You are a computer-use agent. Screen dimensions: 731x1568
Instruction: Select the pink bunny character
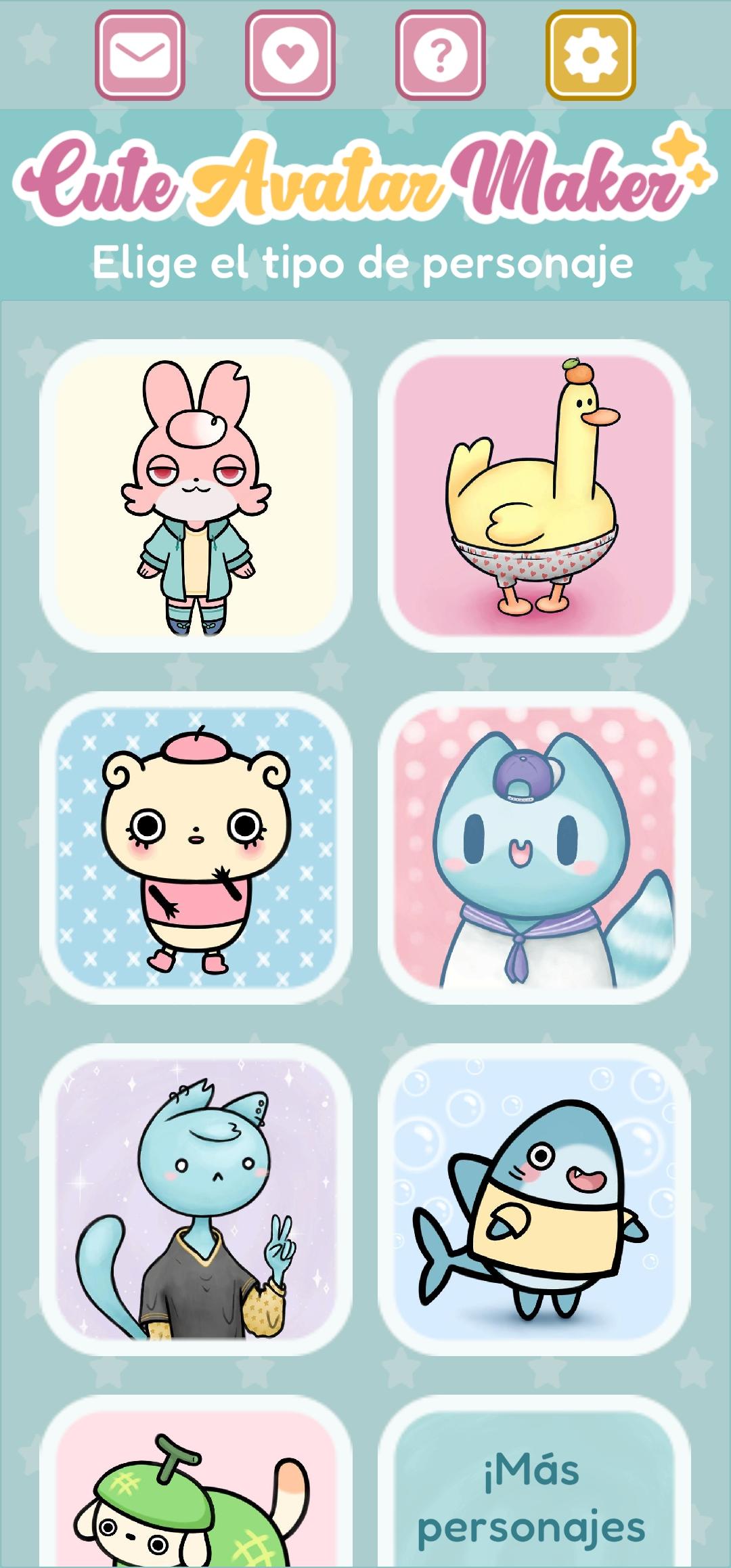(196, 496)
